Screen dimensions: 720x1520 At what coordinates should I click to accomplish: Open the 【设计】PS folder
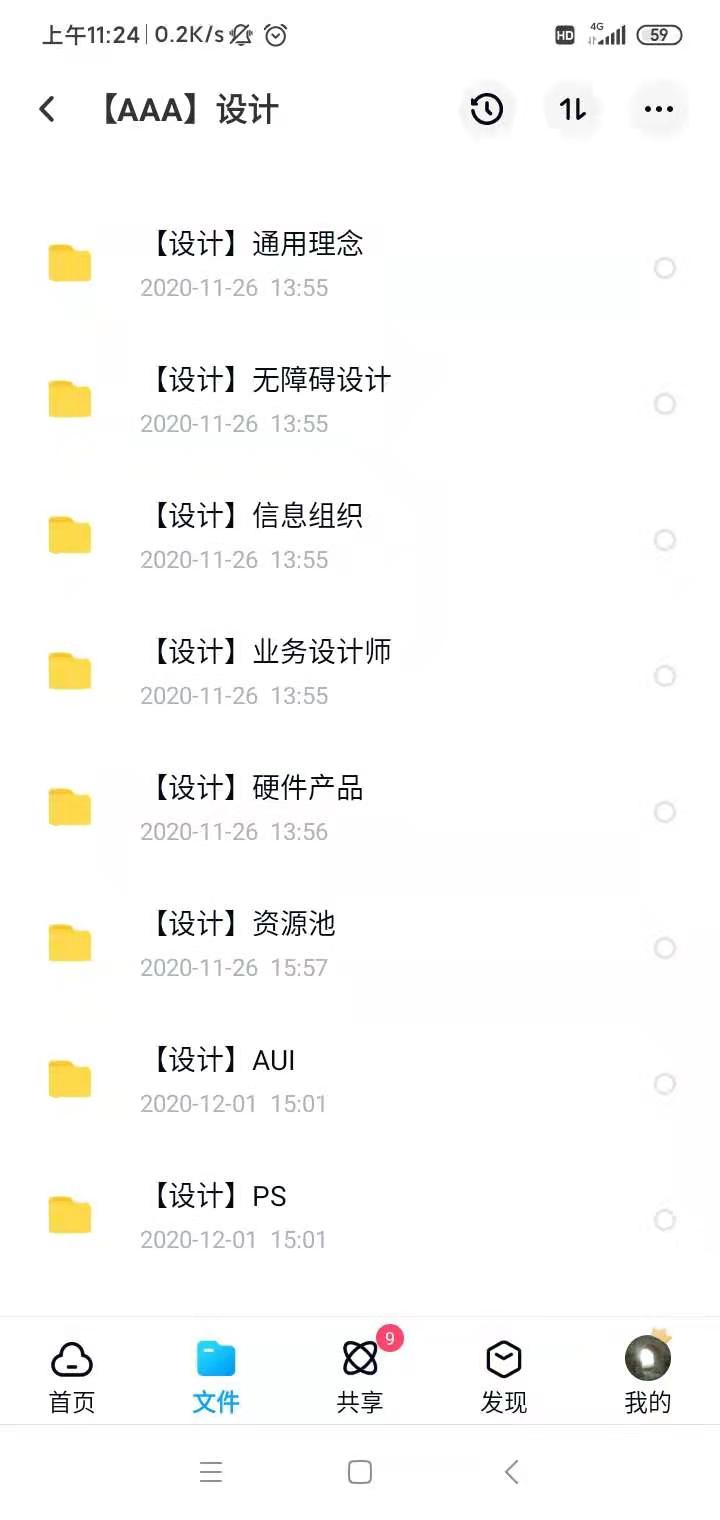point(300,1216)
